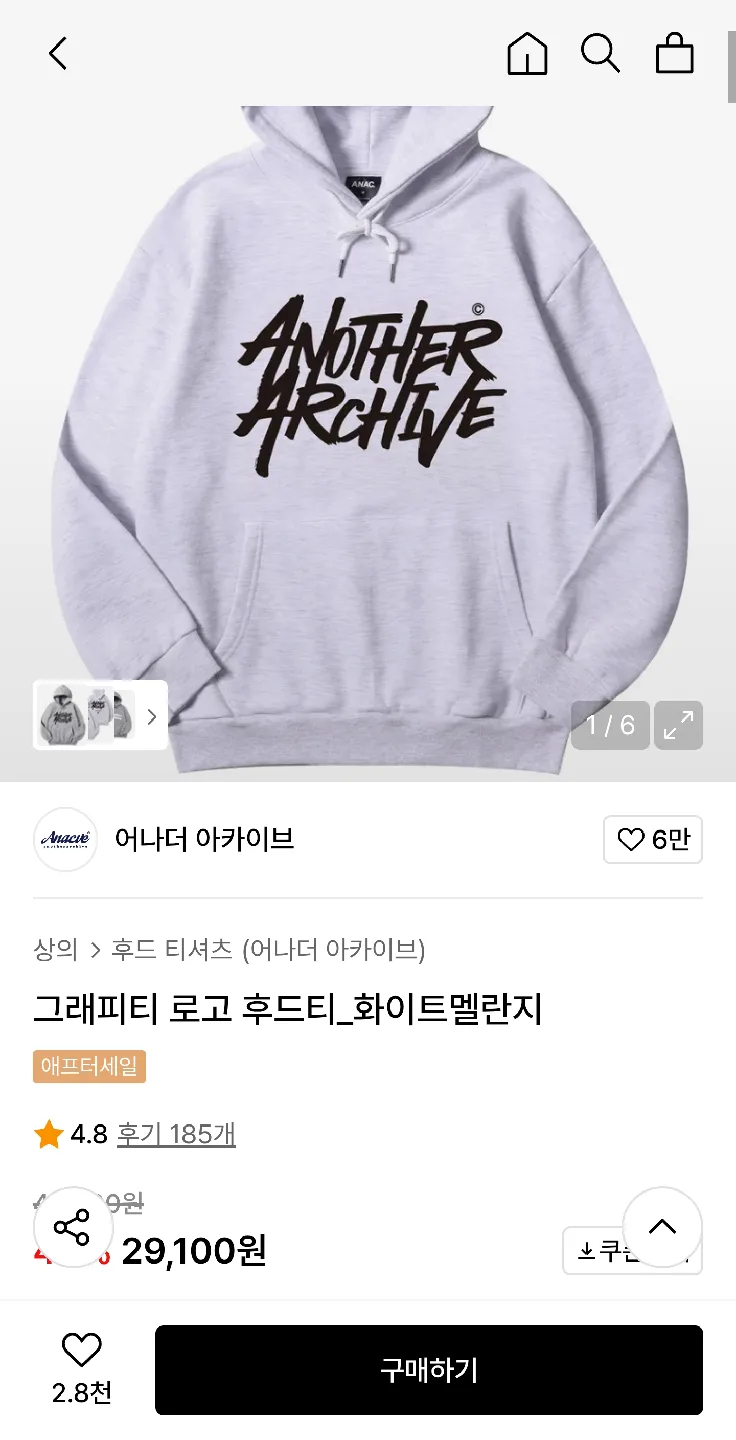736x1440 pixels.
Task: Open the home icon in the top bar
Action: 528,54
